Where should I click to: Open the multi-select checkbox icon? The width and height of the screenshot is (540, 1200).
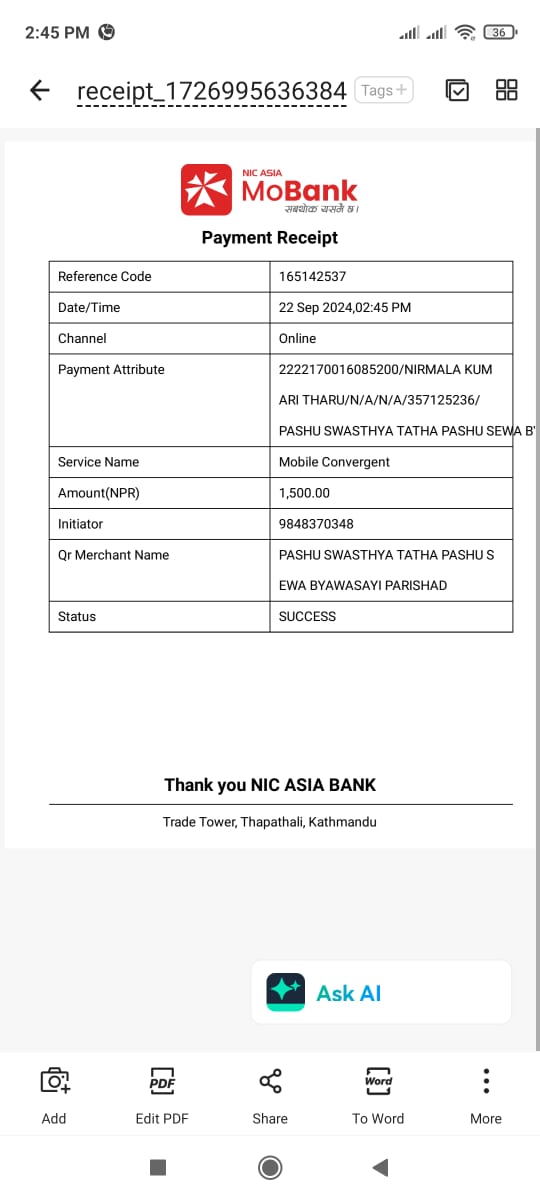click(457, 90)
